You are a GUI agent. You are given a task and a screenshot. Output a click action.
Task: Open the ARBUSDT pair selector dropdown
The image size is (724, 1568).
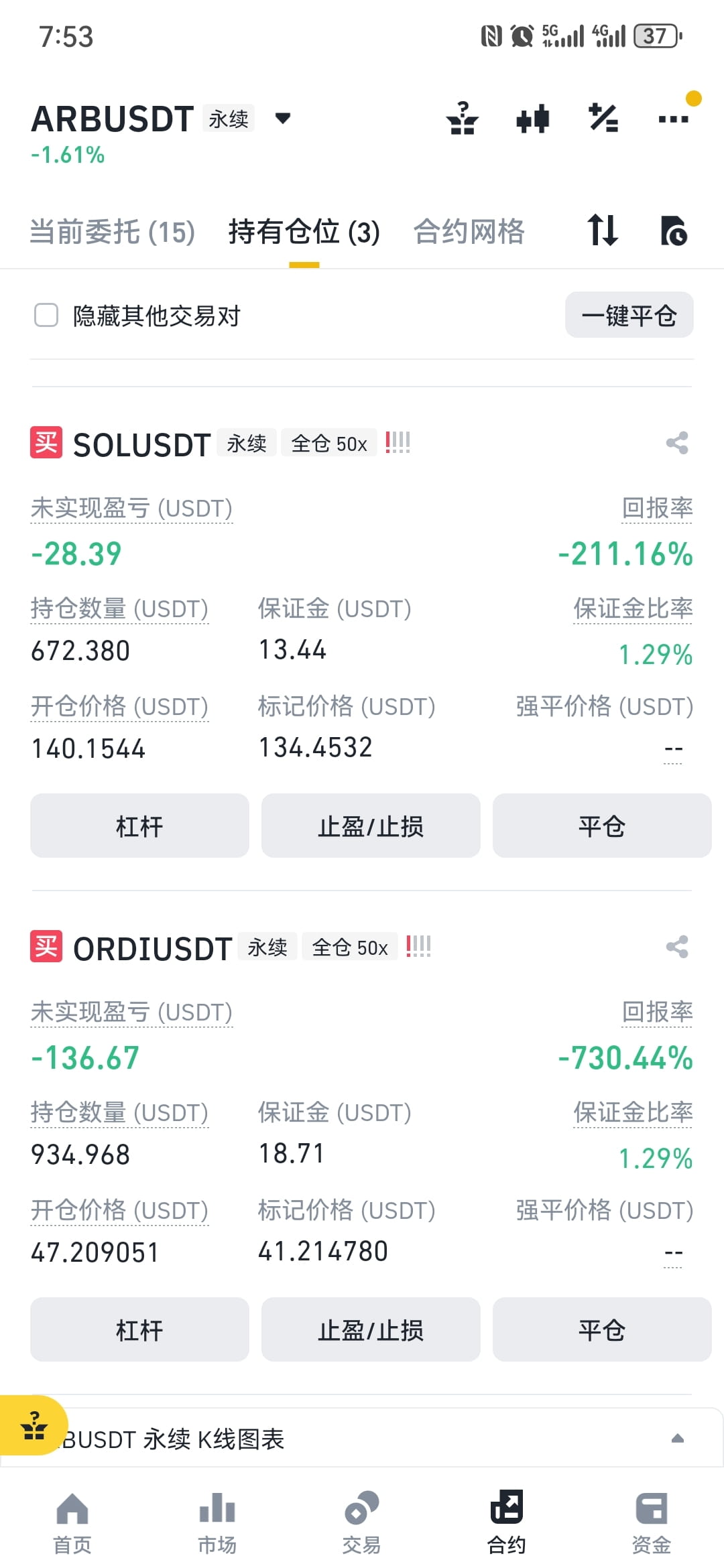(283, 118)
